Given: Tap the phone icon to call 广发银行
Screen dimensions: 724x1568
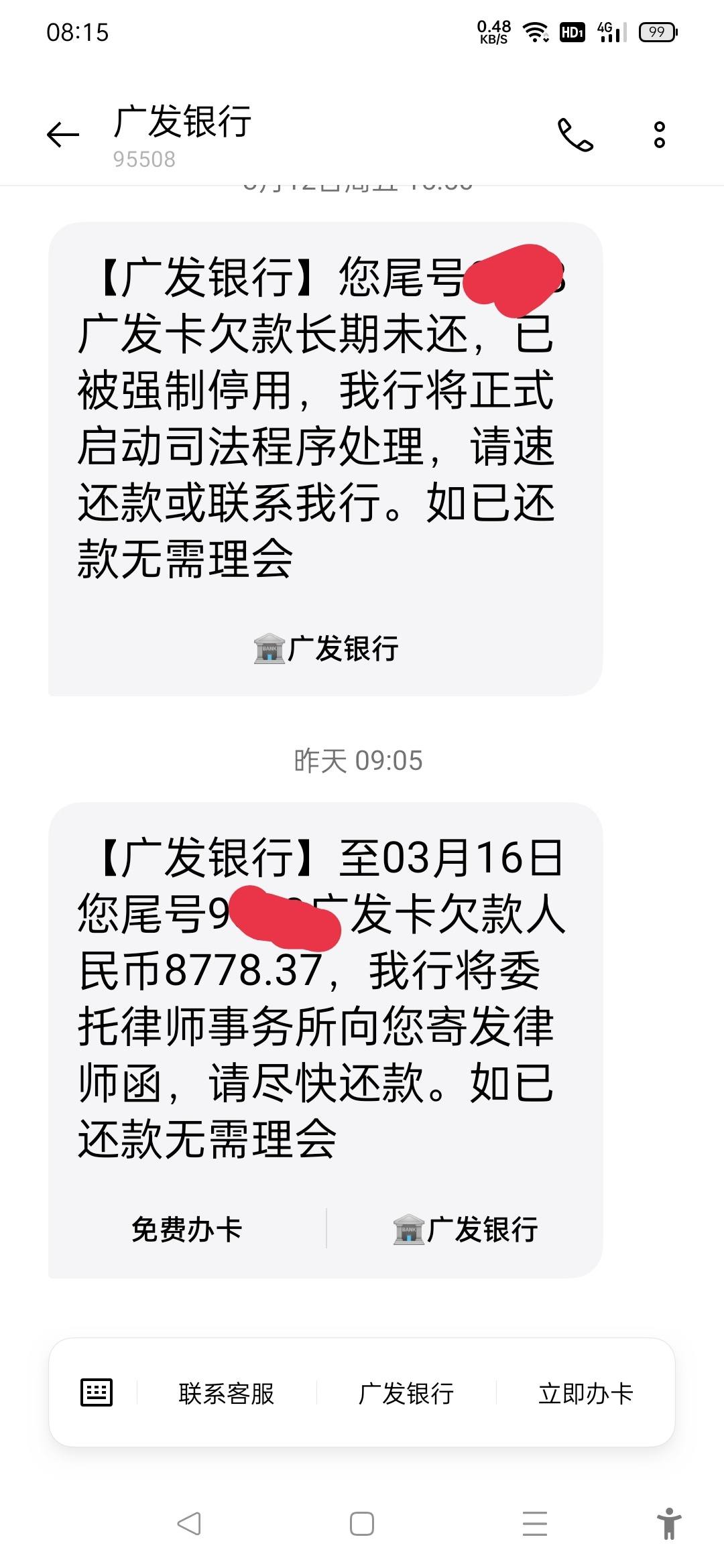Looking at the screenshot, I should pyautogui.click(x=577, y=135).
